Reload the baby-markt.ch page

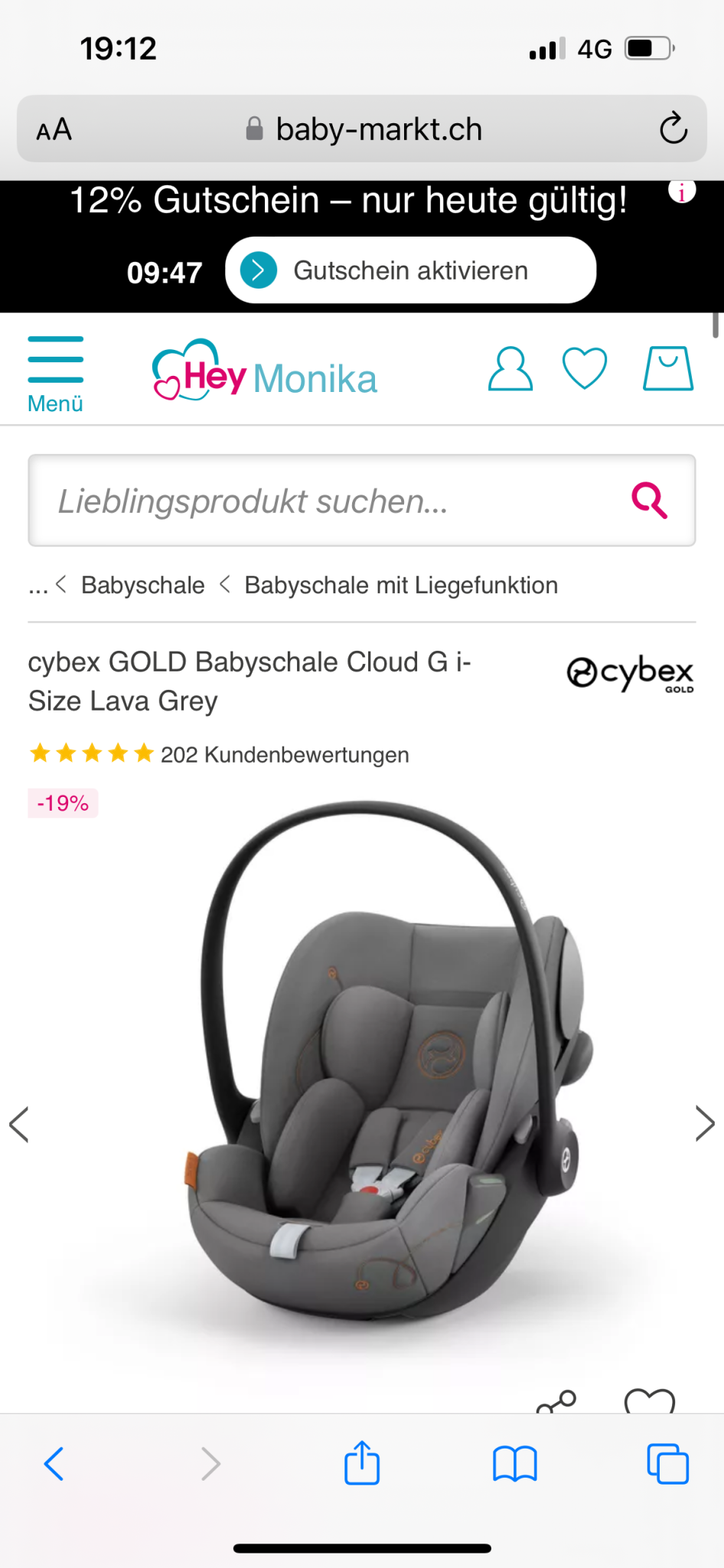pos(673,129)
